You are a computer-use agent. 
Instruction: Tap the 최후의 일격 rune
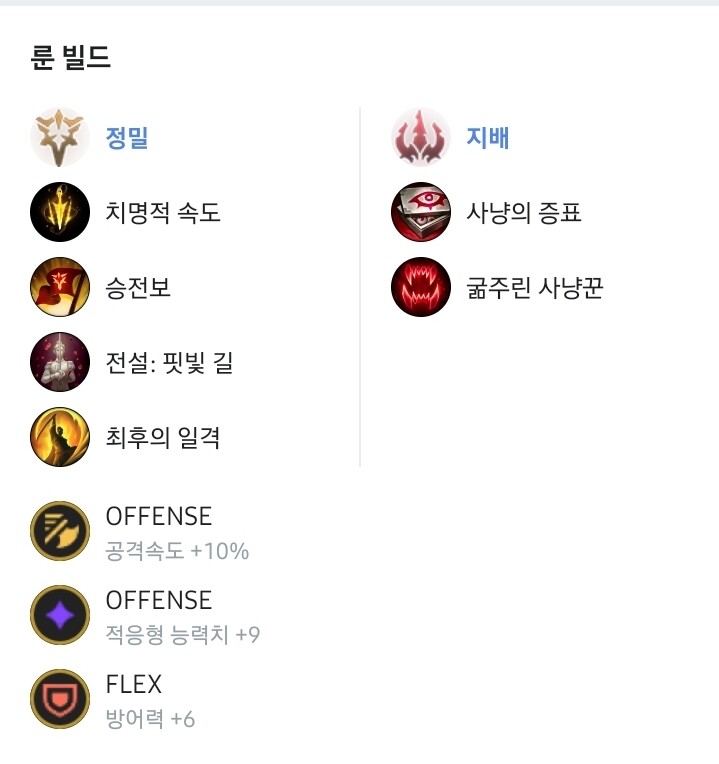pyautogui.click(x=162, y=438)
